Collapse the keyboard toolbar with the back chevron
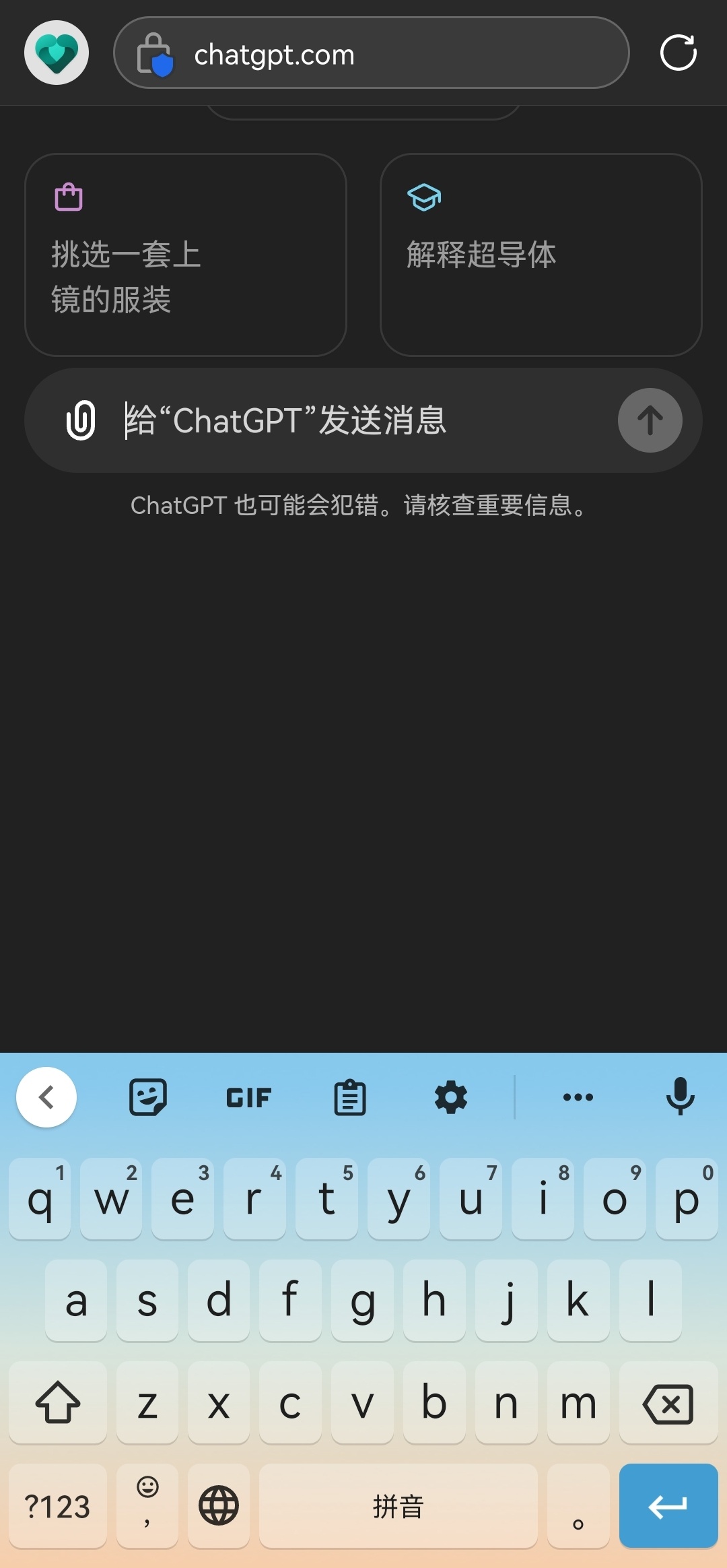727x1568 pixels. (x=46, y=1097)
